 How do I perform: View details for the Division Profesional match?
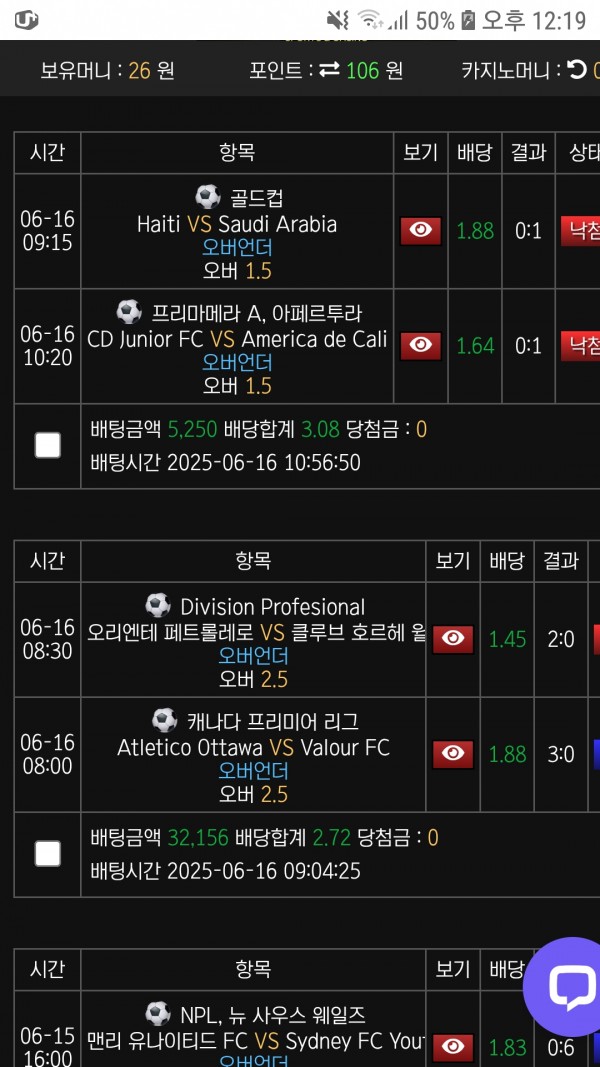coord(453,639)
